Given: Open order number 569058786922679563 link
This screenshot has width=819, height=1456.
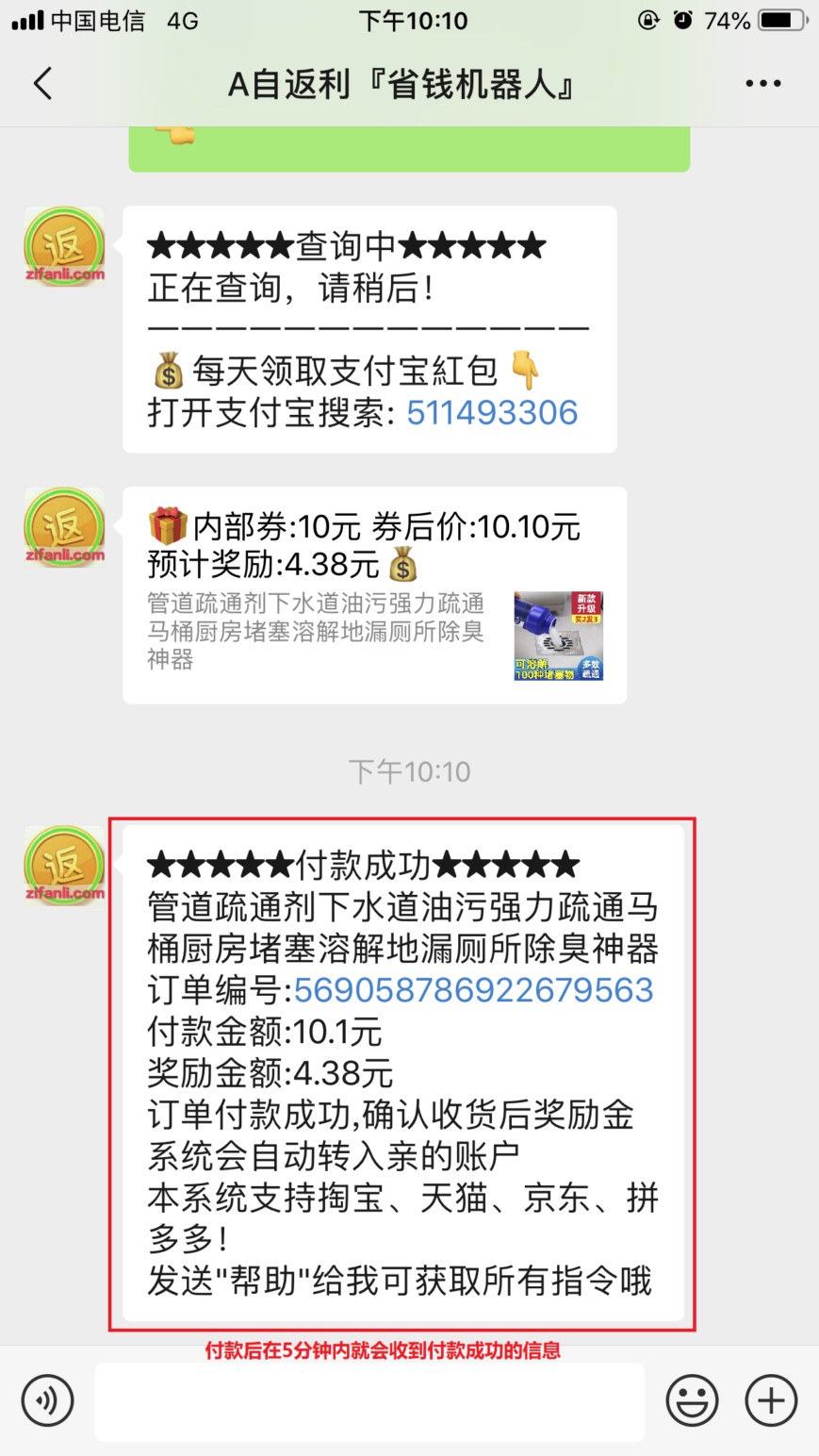Looking at the screenshot, I should pos(473,990).
